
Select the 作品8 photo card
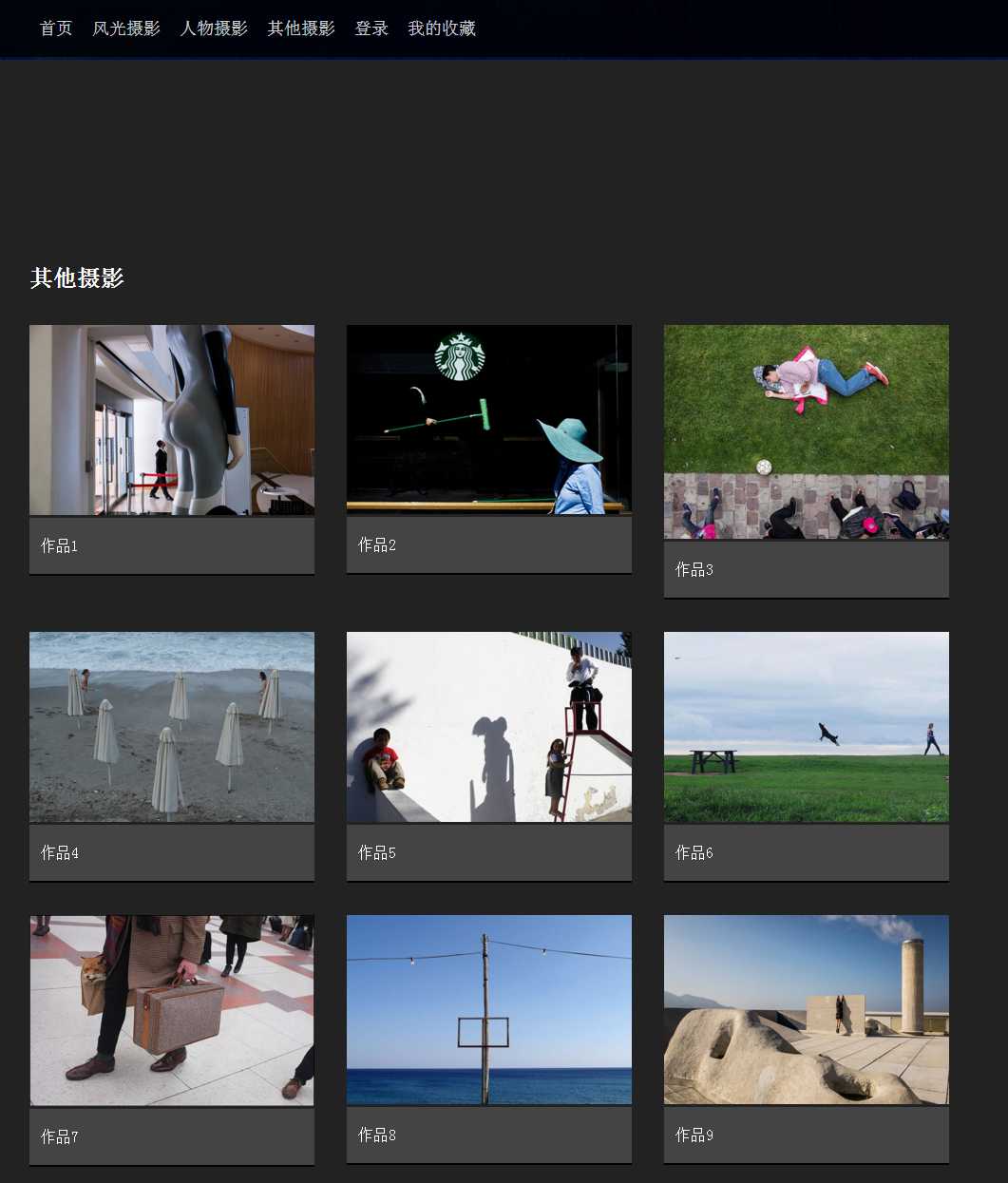[489, 1009]
